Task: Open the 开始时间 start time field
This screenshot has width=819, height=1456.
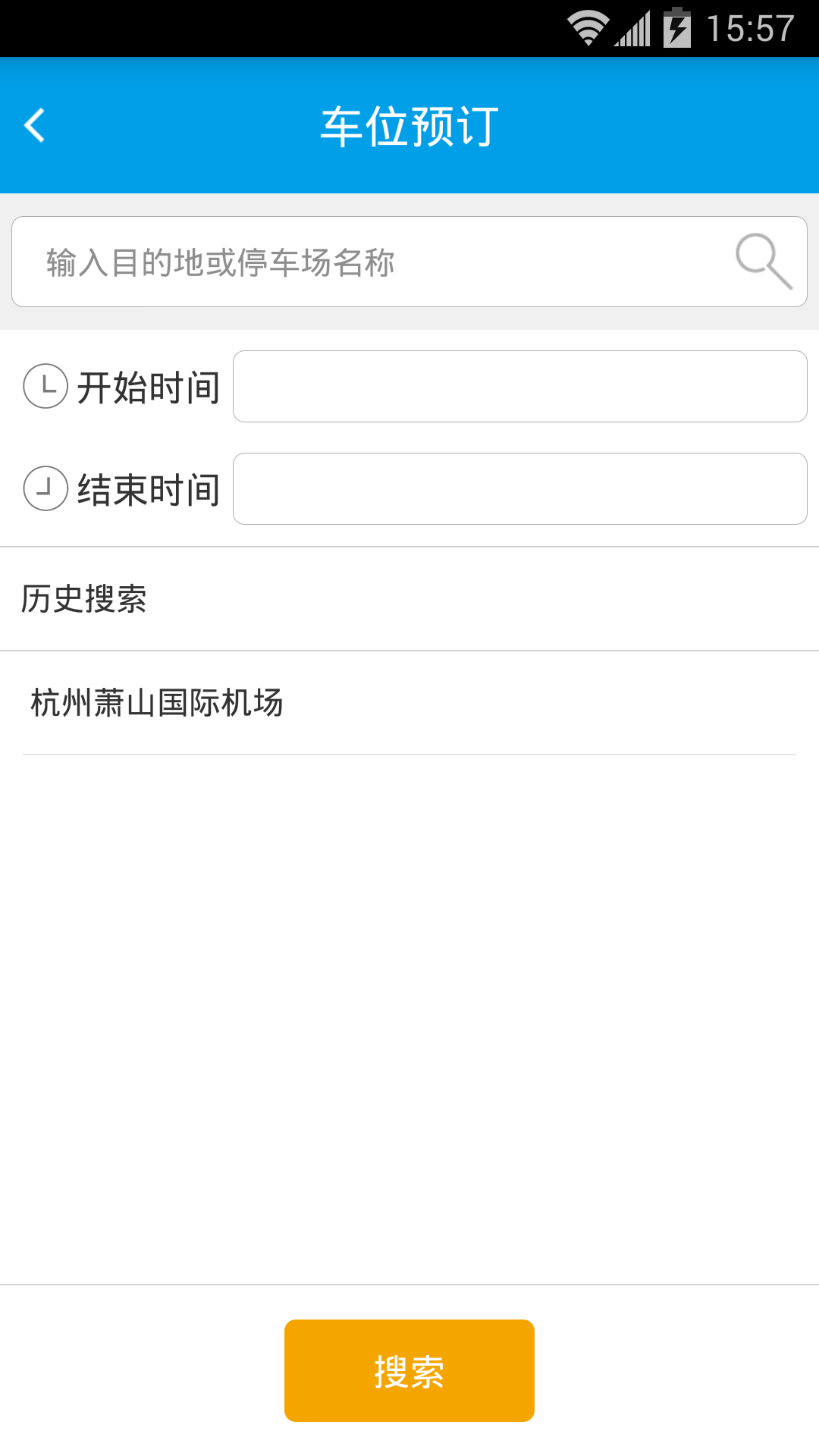Action: [x=519, y=387]
